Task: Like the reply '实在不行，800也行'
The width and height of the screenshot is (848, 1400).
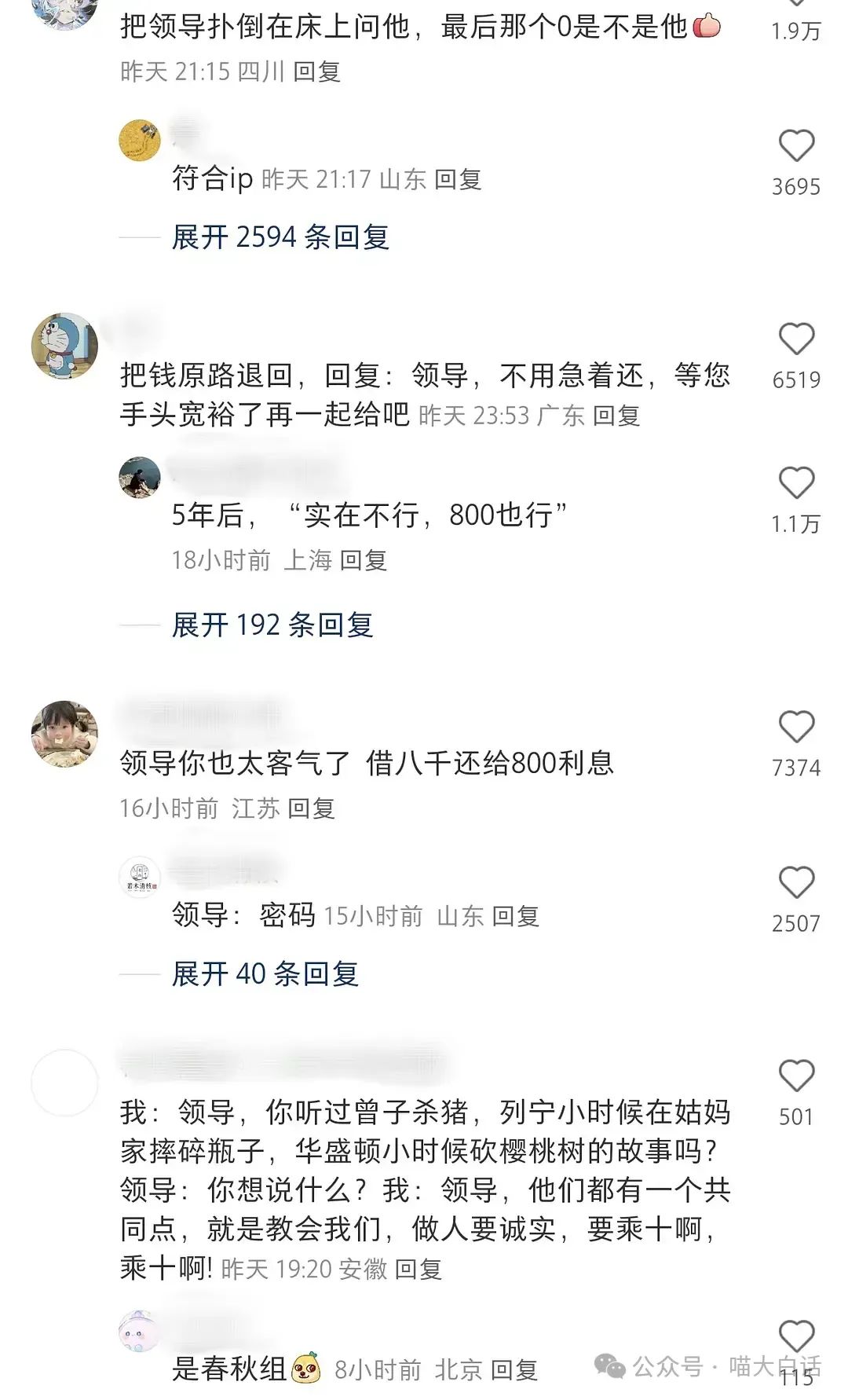Action: [x=796, y=483]
